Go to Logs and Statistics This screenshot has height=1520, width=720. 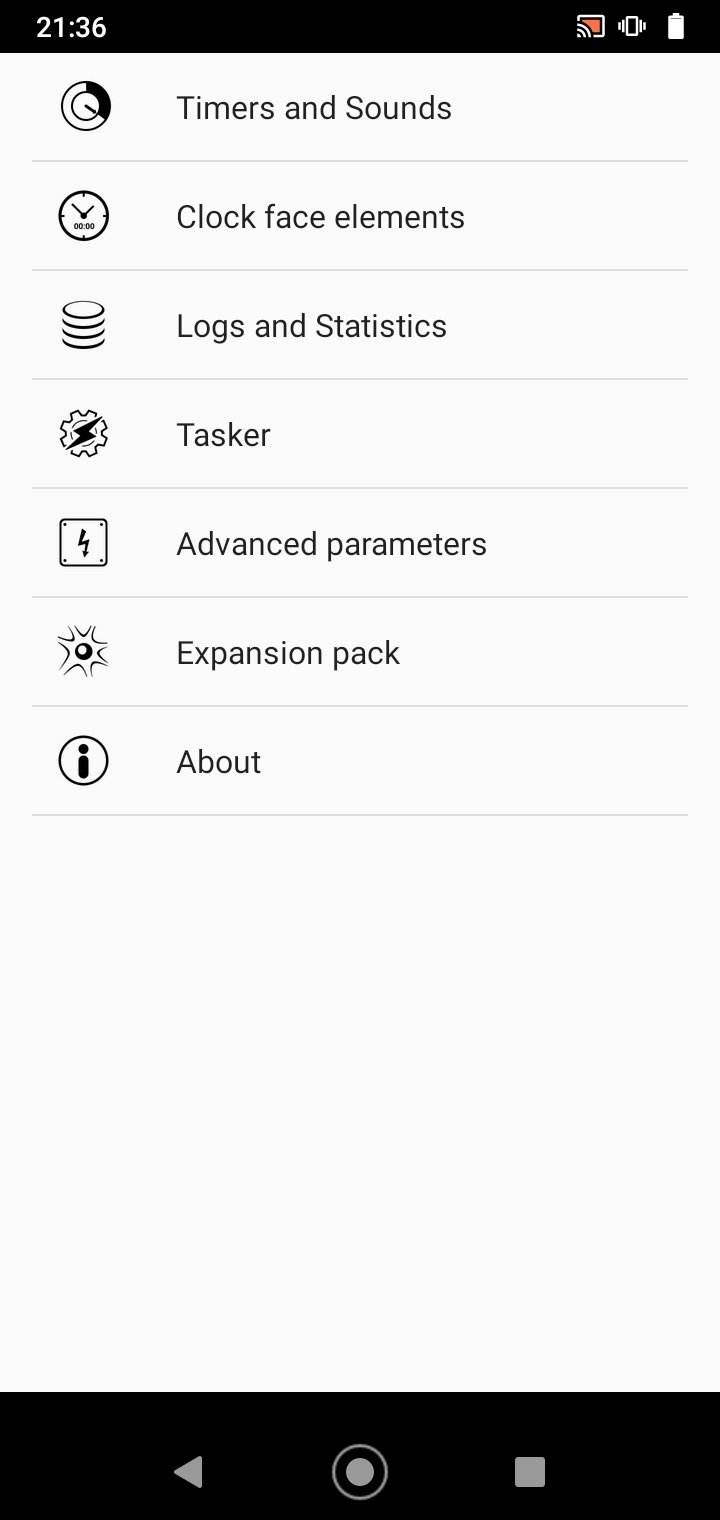click(x=311, y=326)
